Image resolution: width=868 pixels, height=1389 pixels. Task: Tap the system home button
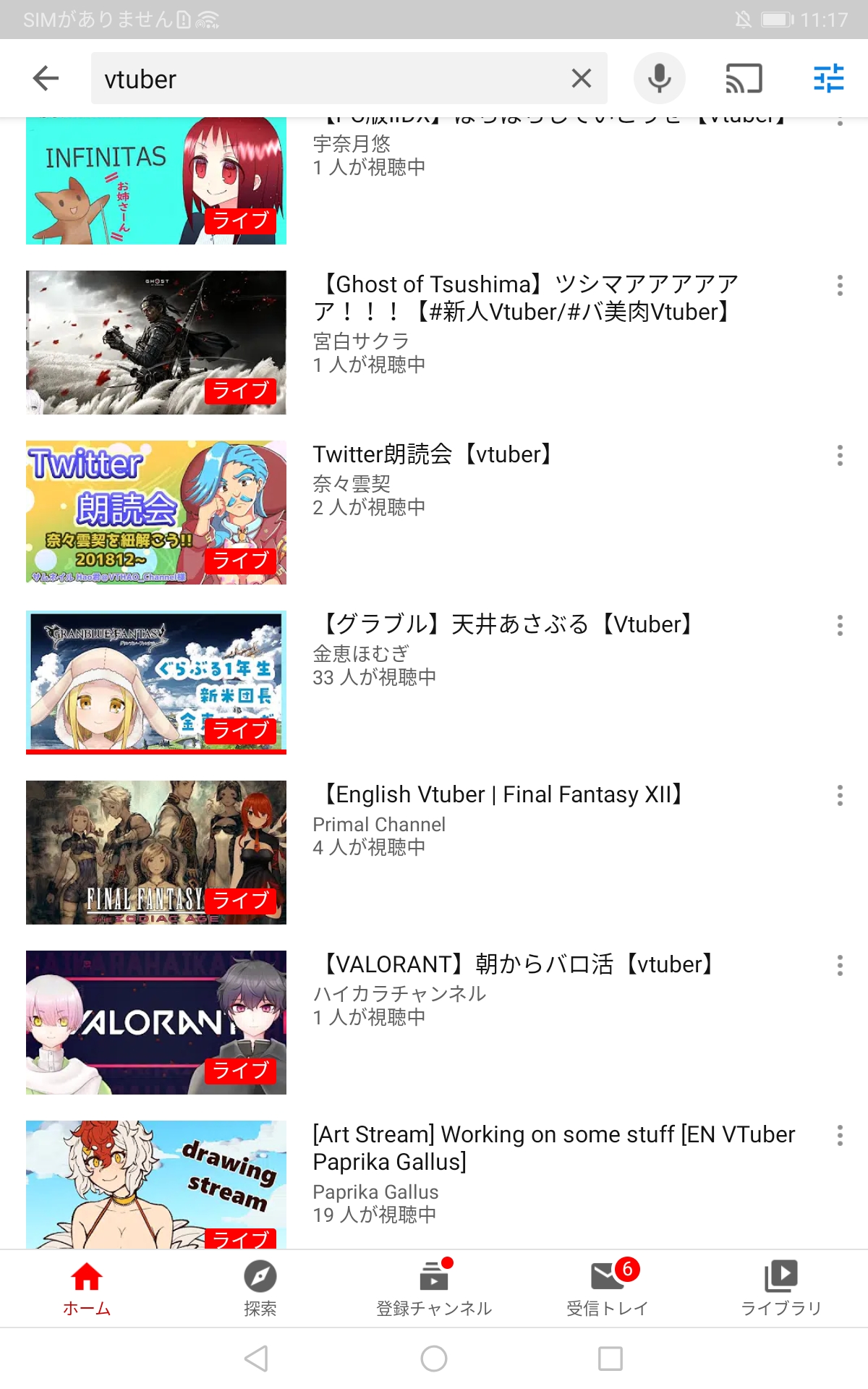coord(434,1359)
